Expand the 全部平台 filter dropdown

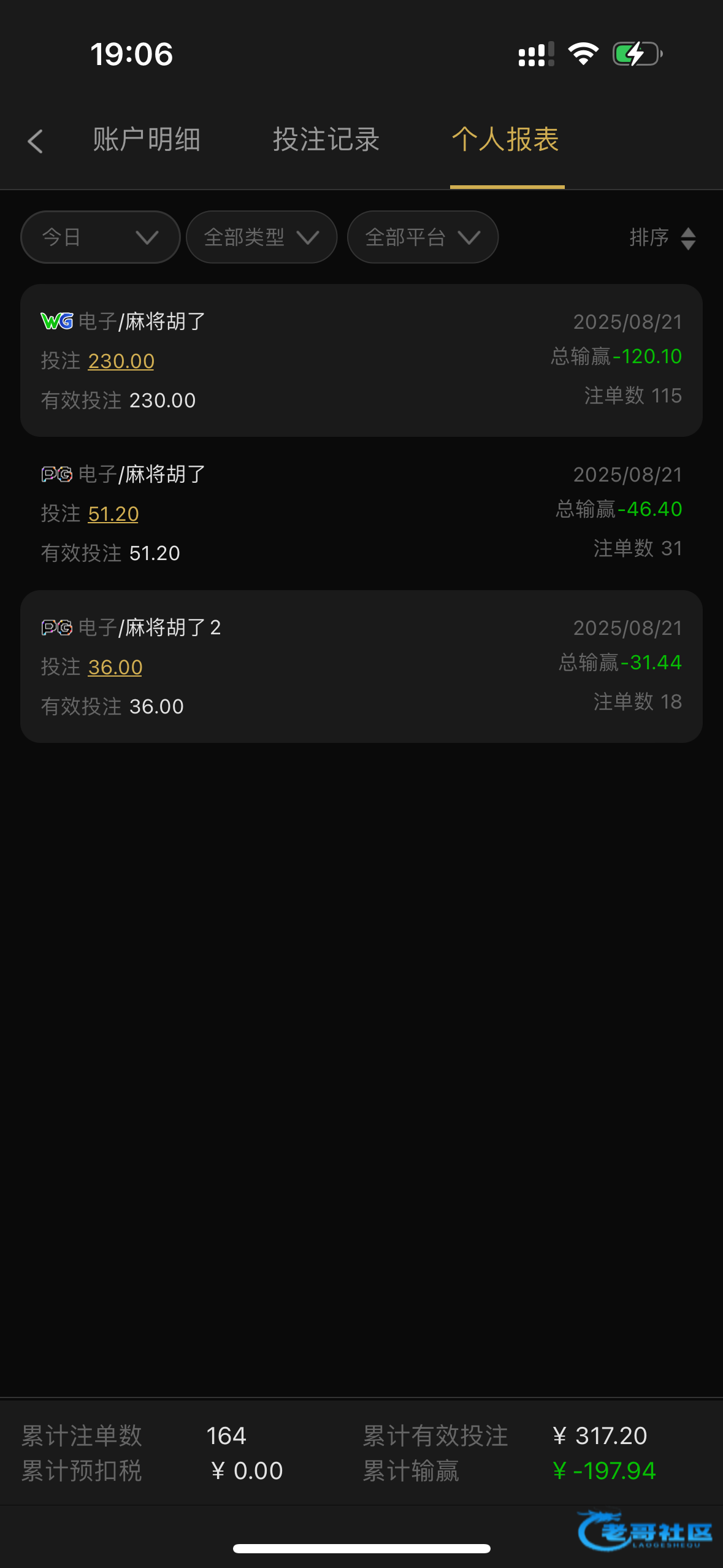[423, 237]
